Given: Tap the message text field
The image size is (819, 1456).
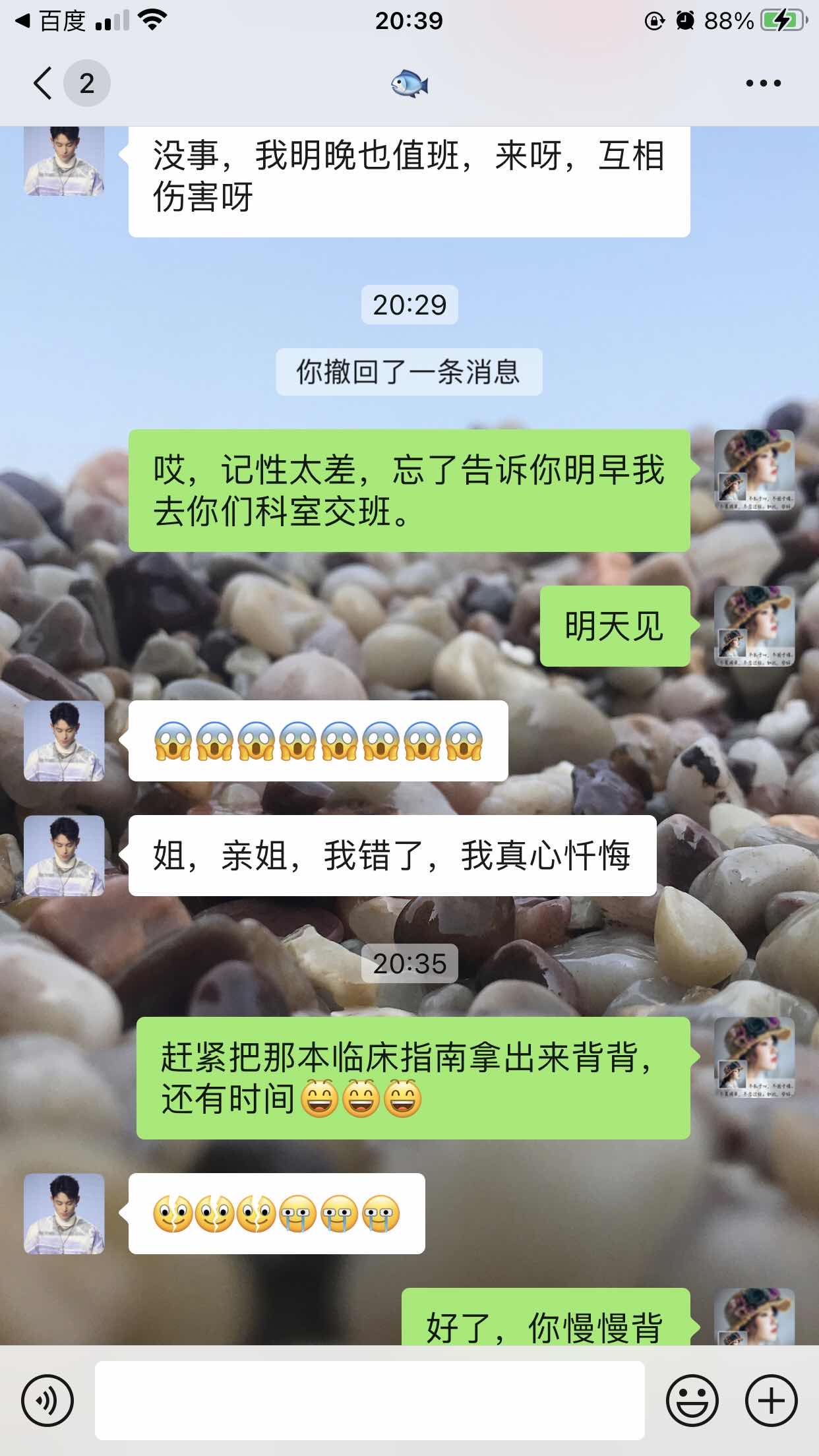Looking at the screenshot, I should point(369,1400).
